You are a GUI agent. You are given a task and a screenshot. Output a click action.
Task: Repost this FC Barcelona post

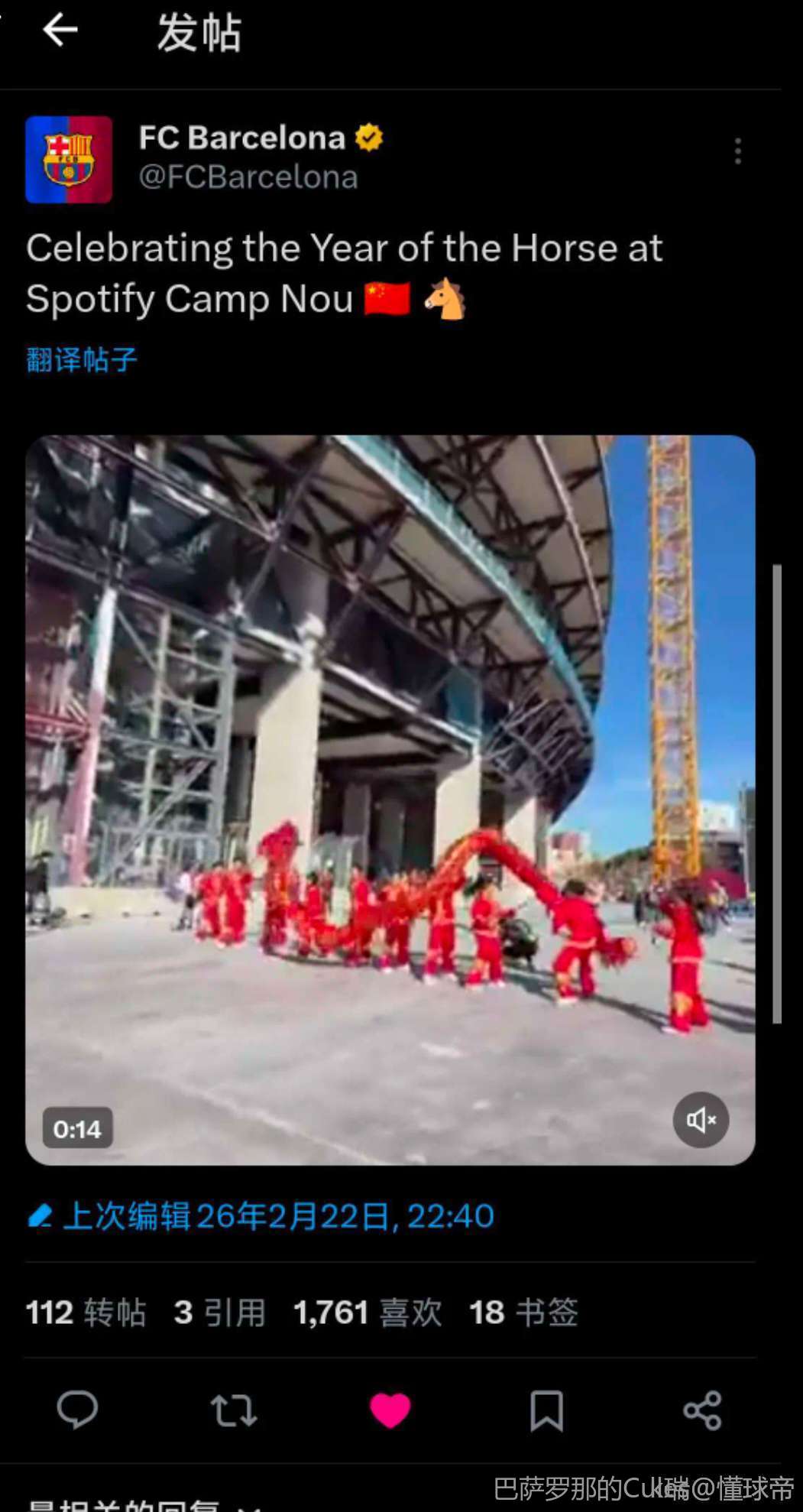click(x=234, y=1410)
